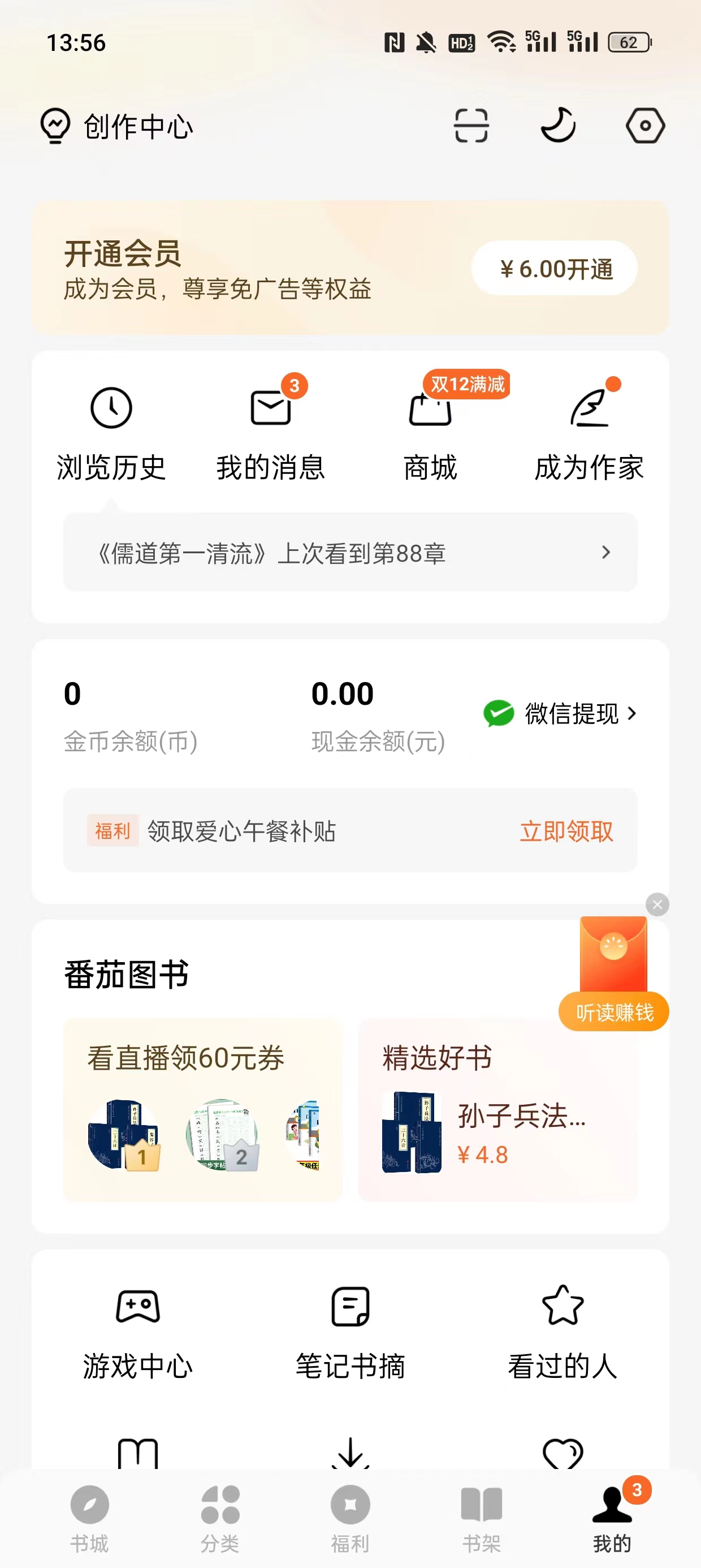This screenshot has height=1568, width=701.
Task: Open the scan QR code icon
Action: pos(471,126)
